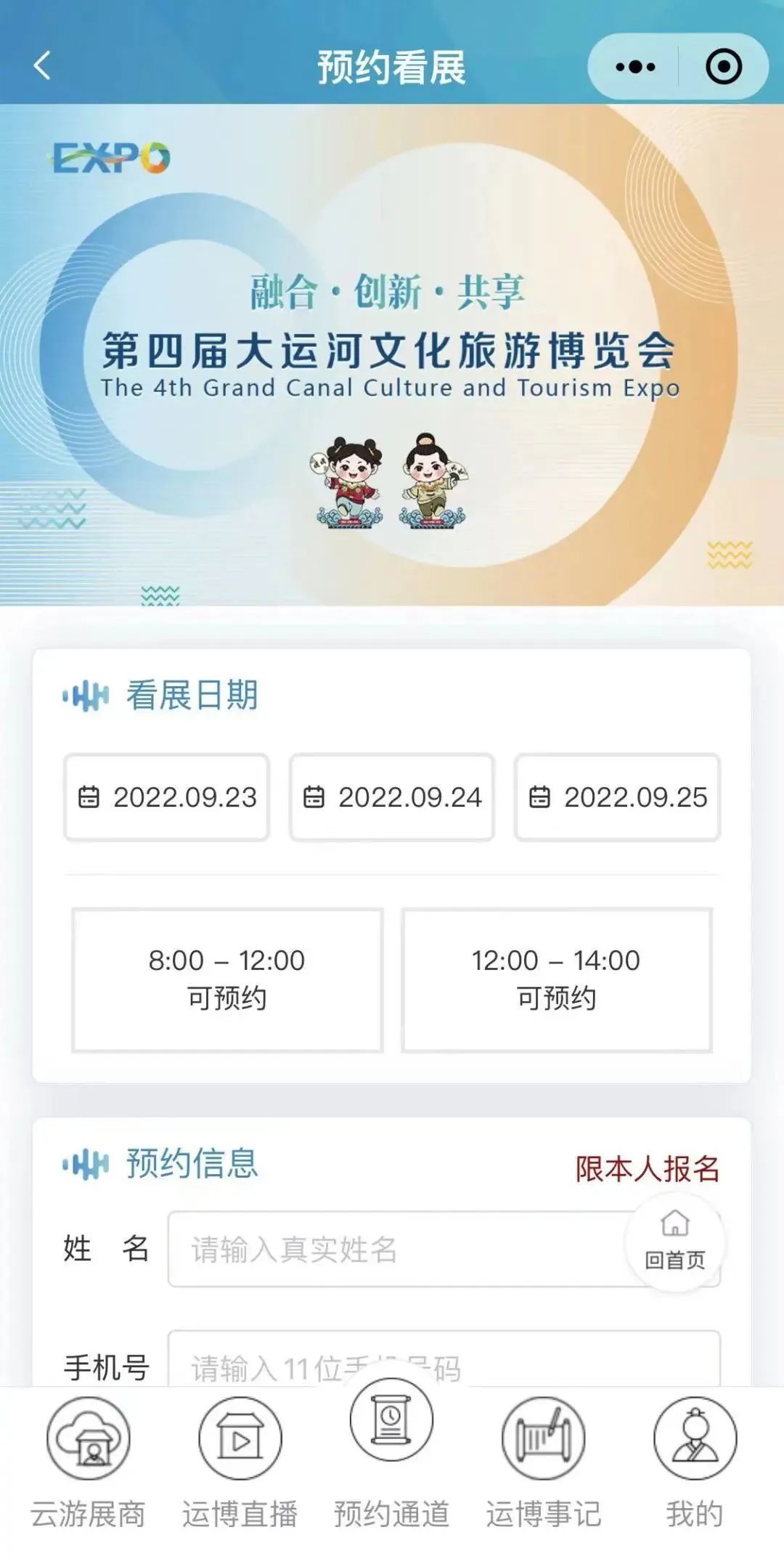
Task: Book the 12:00 – 14:00 time slot
Action: [x=556, y=979]
